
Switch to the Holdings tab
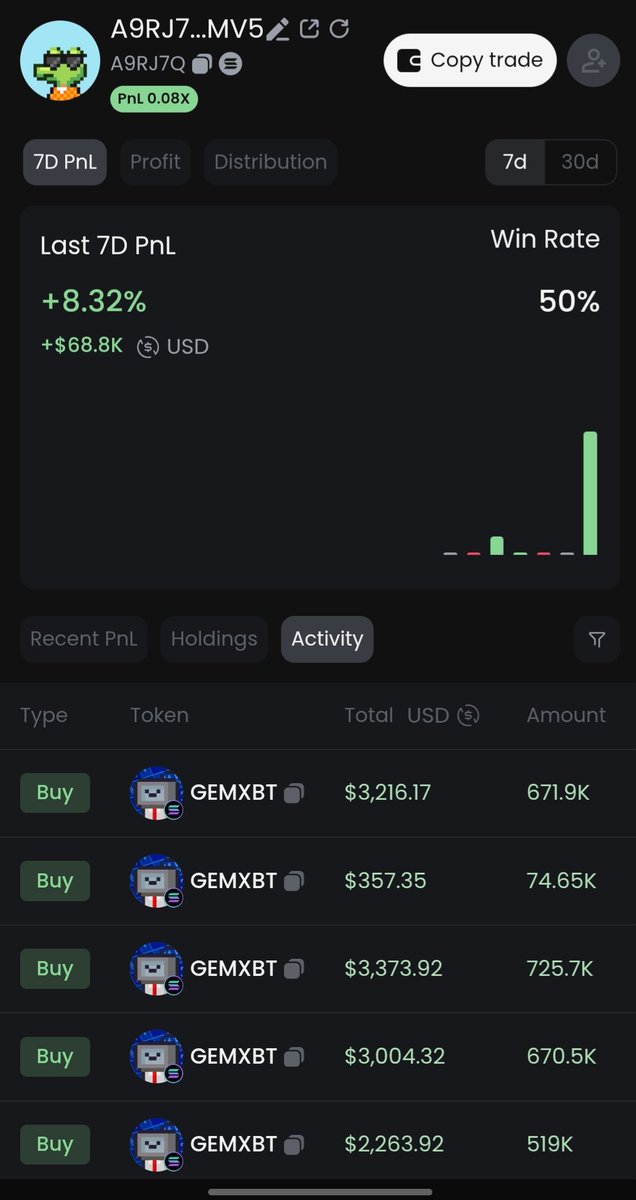click(x=214, y=639)
